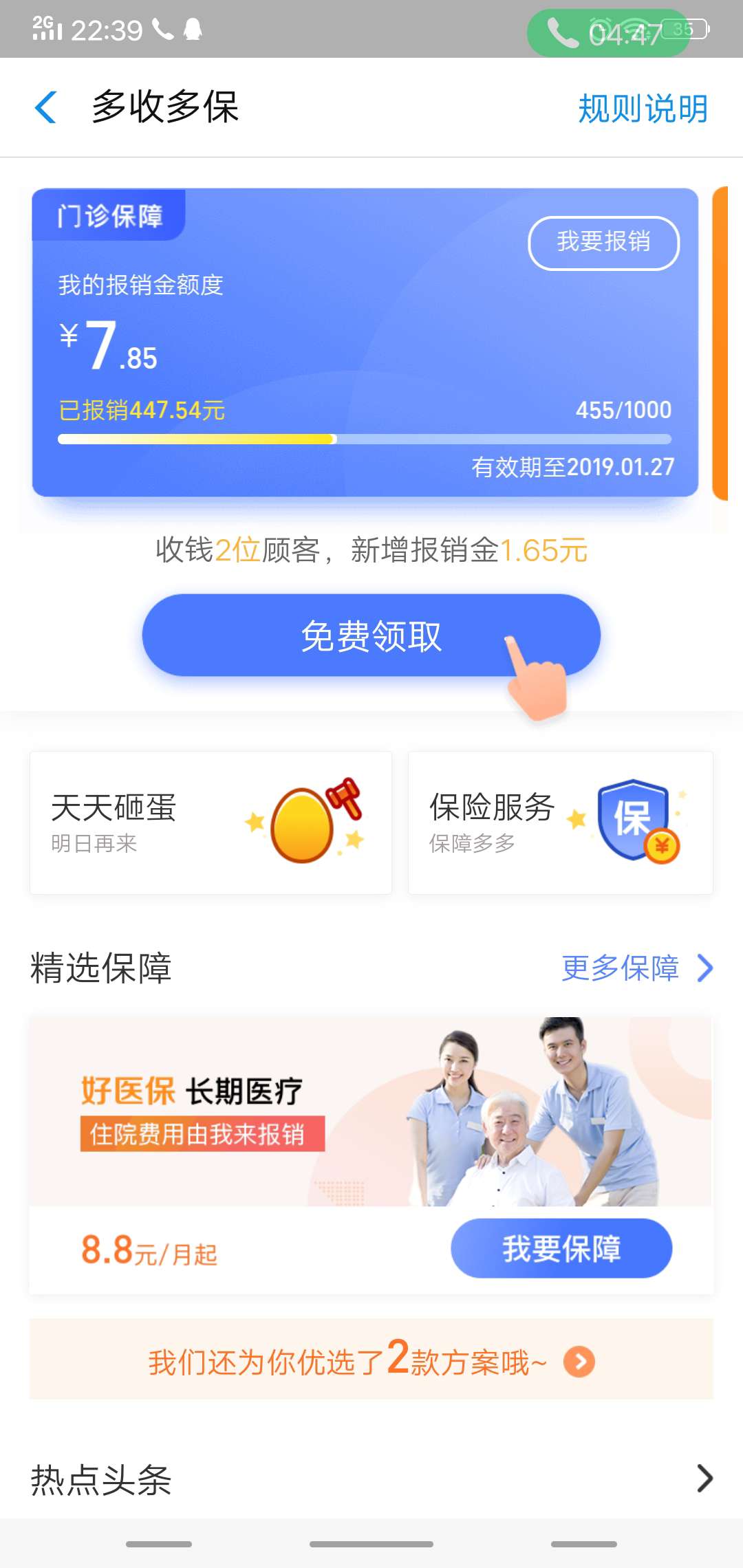The image size is (743, 1568).
Task: Tap the orange circular arrow beside 2款方案
Action: click(580, 1360)
